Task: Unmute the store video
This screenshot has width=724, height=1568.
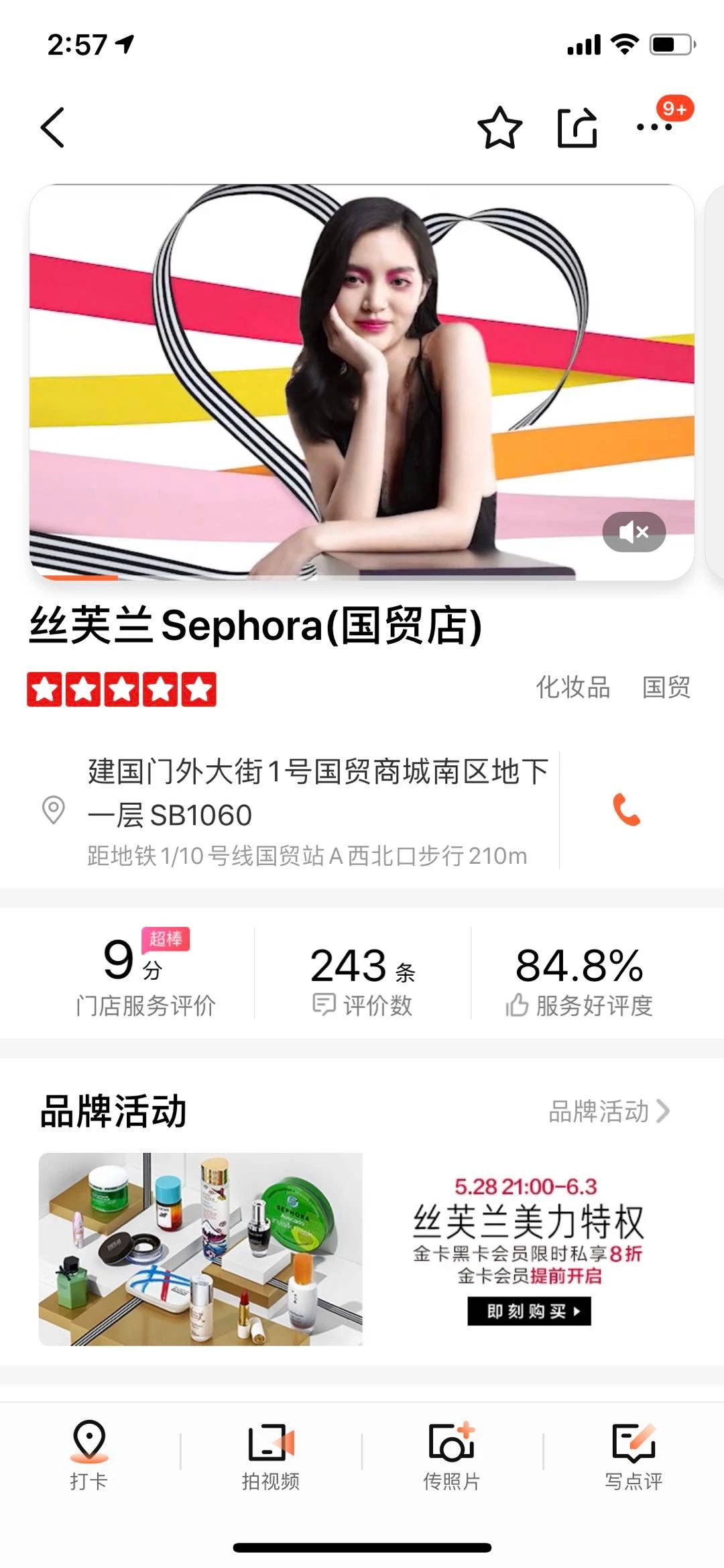Action: click(x=633, y=533)
